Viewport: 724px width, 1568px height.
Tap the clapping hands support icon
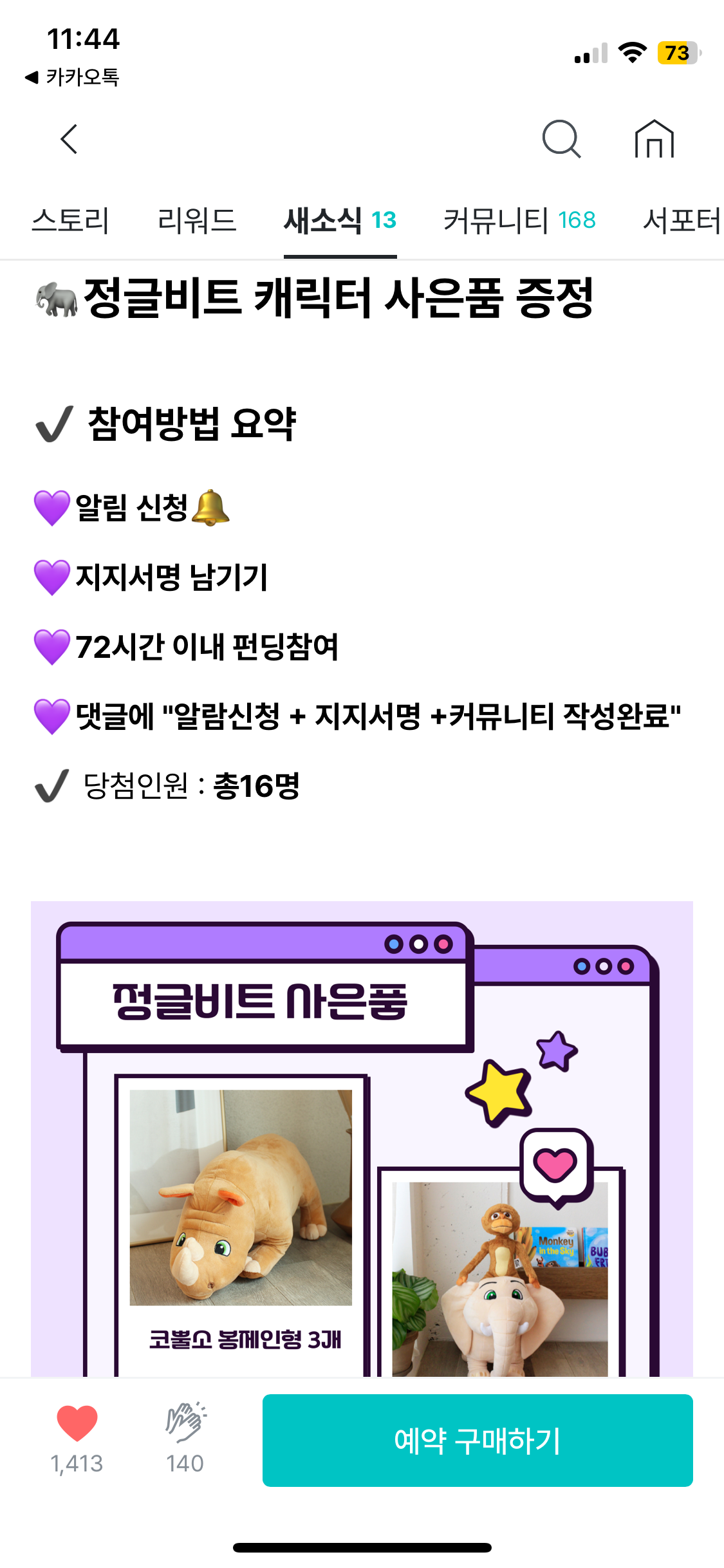(x=185, y=1422)
